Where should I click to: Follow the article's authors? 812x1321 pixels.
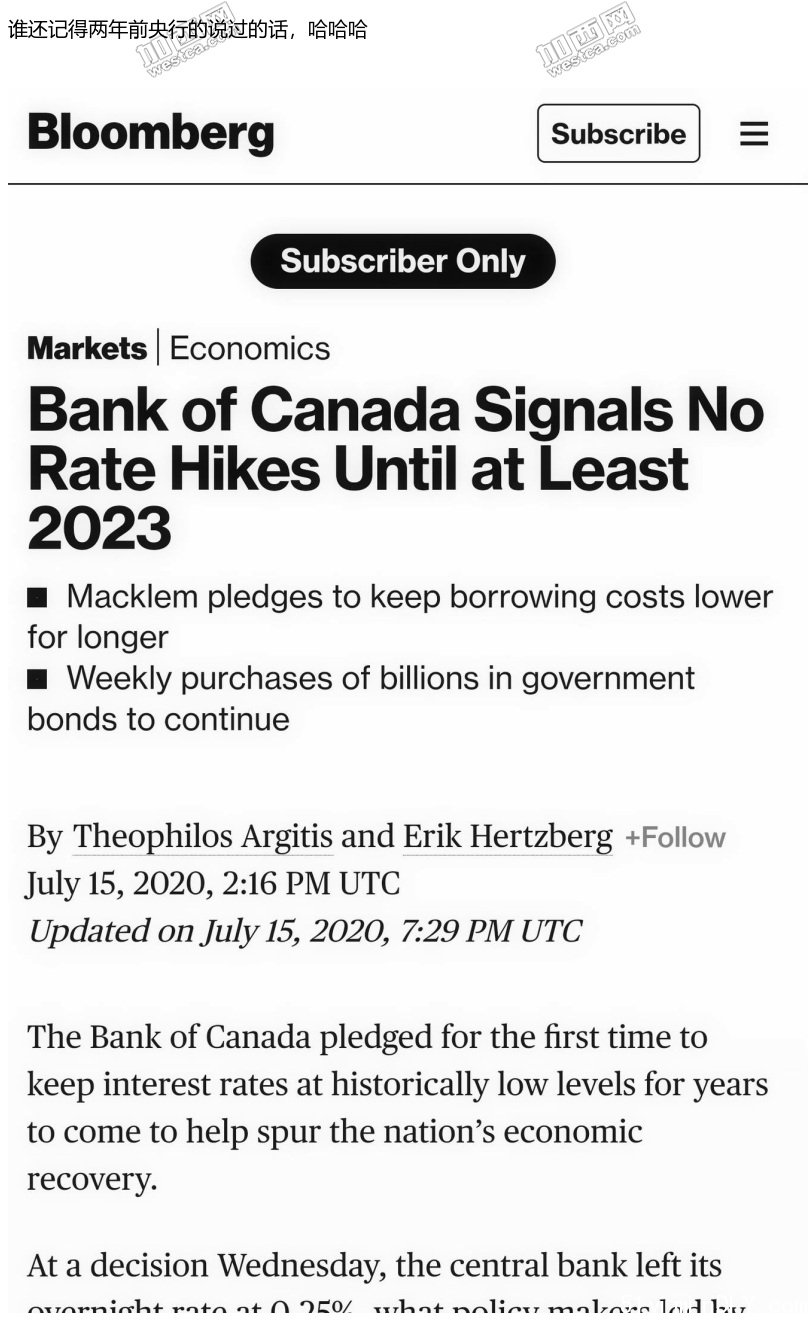click(675, 838)
